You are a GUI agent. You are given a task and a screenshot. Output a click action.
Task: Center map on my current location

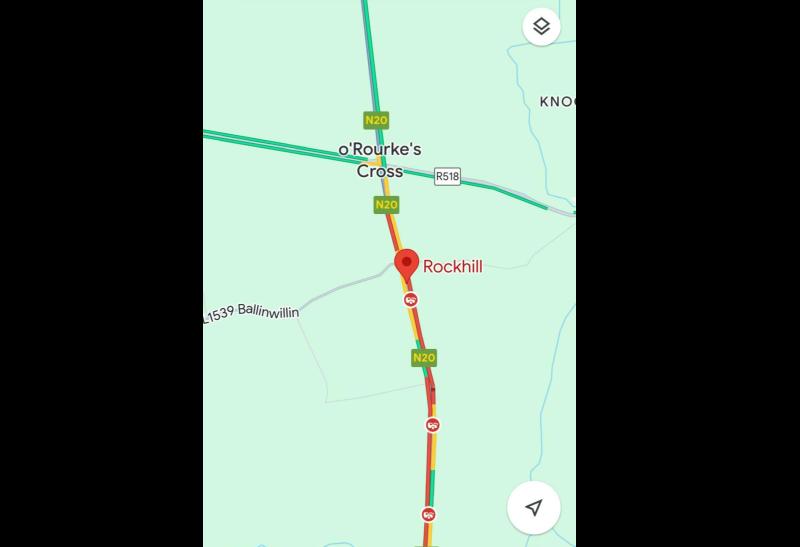(x=534, y=507)
